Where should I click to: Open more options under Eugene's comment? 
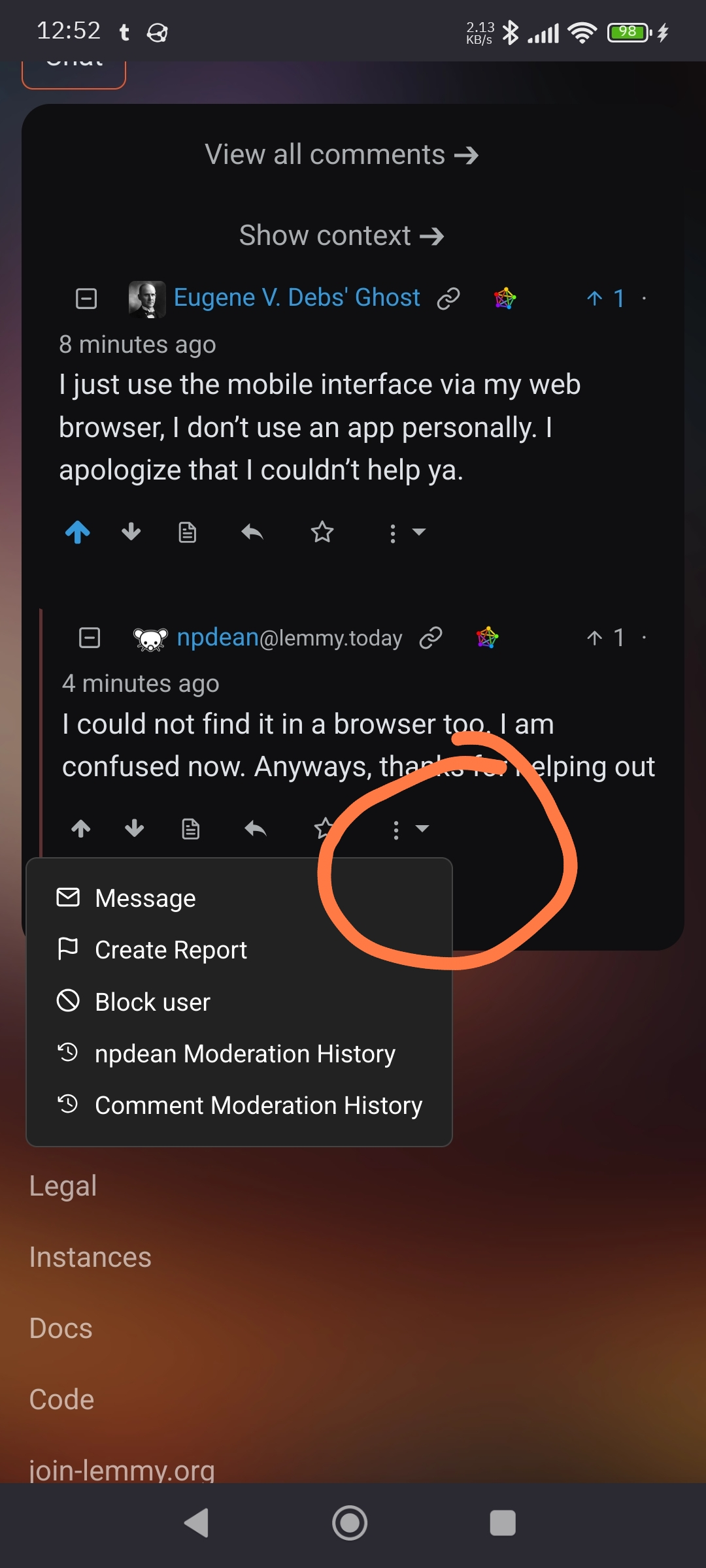(405, 533)
